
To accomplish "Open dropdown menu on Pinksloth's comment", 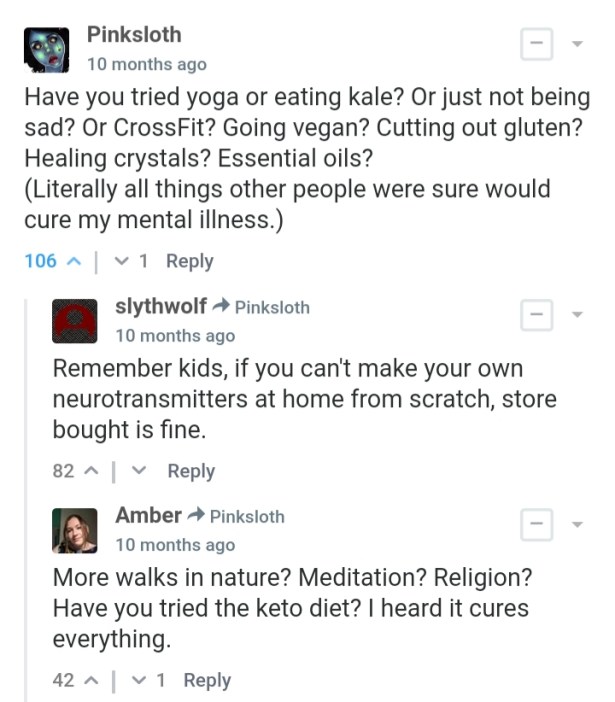I will click(x=576, y=45).
